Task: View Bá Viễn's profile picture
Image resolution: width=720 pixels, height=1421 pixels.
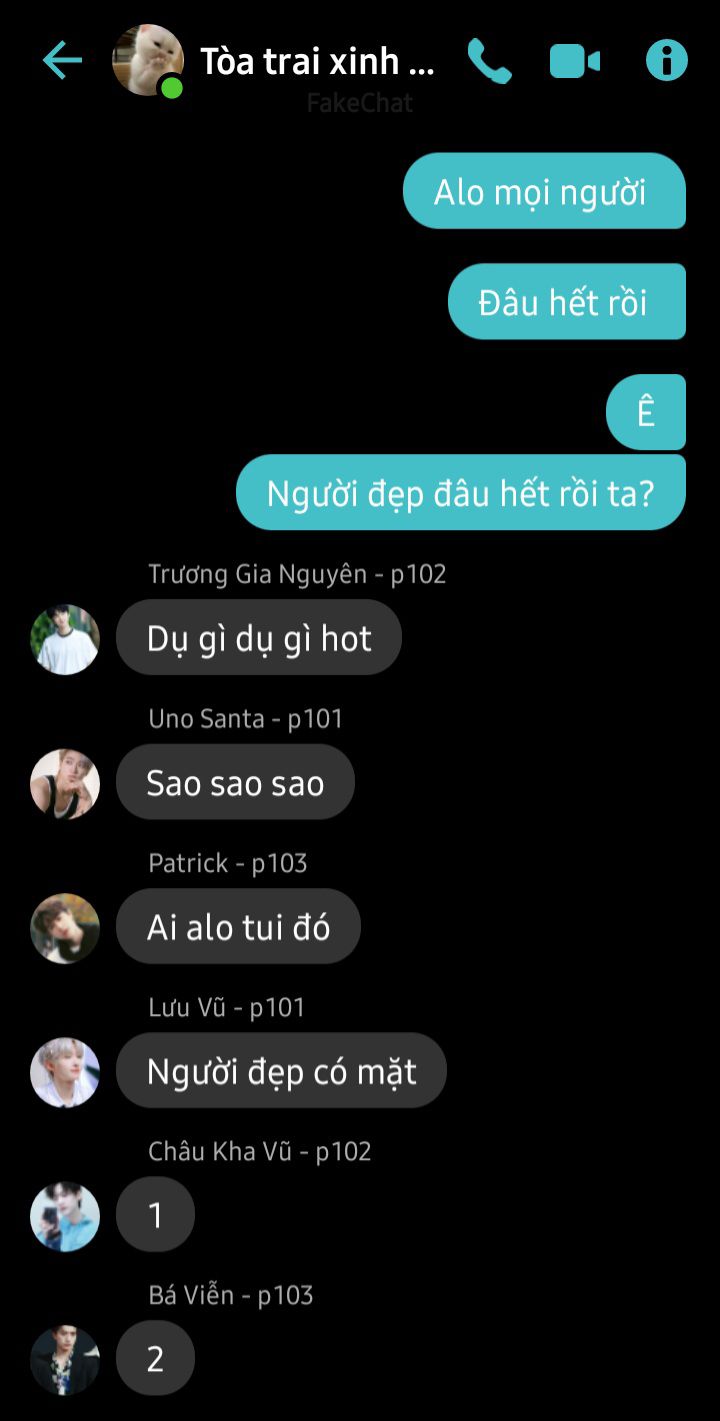Action: click(x=65, y=1360)
